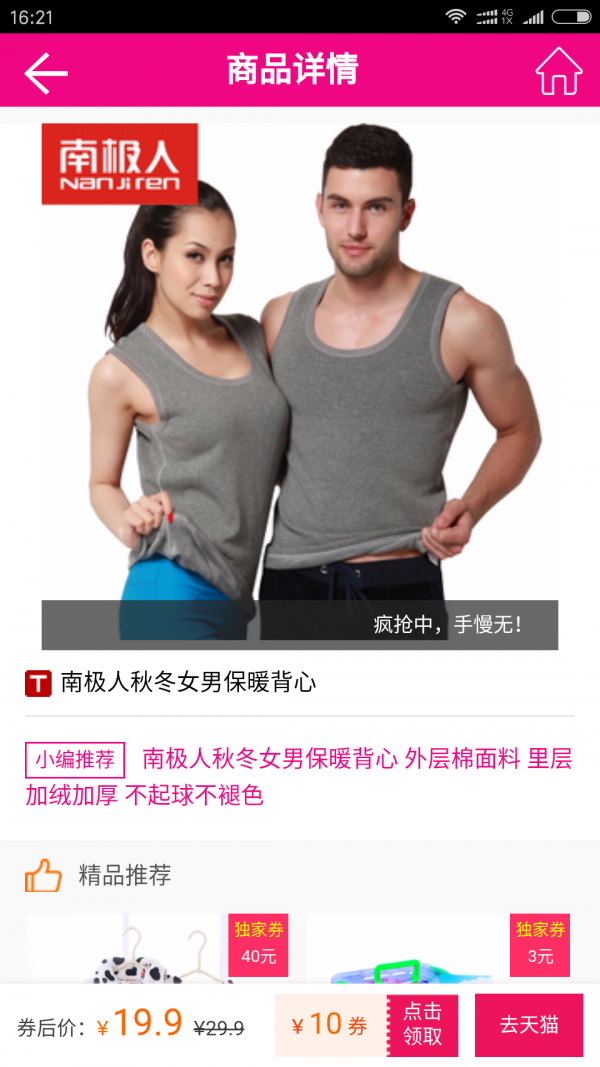Tap the 去天猫 button
The width and height of the screenshot is (600, 1067).
(528, 1025)
